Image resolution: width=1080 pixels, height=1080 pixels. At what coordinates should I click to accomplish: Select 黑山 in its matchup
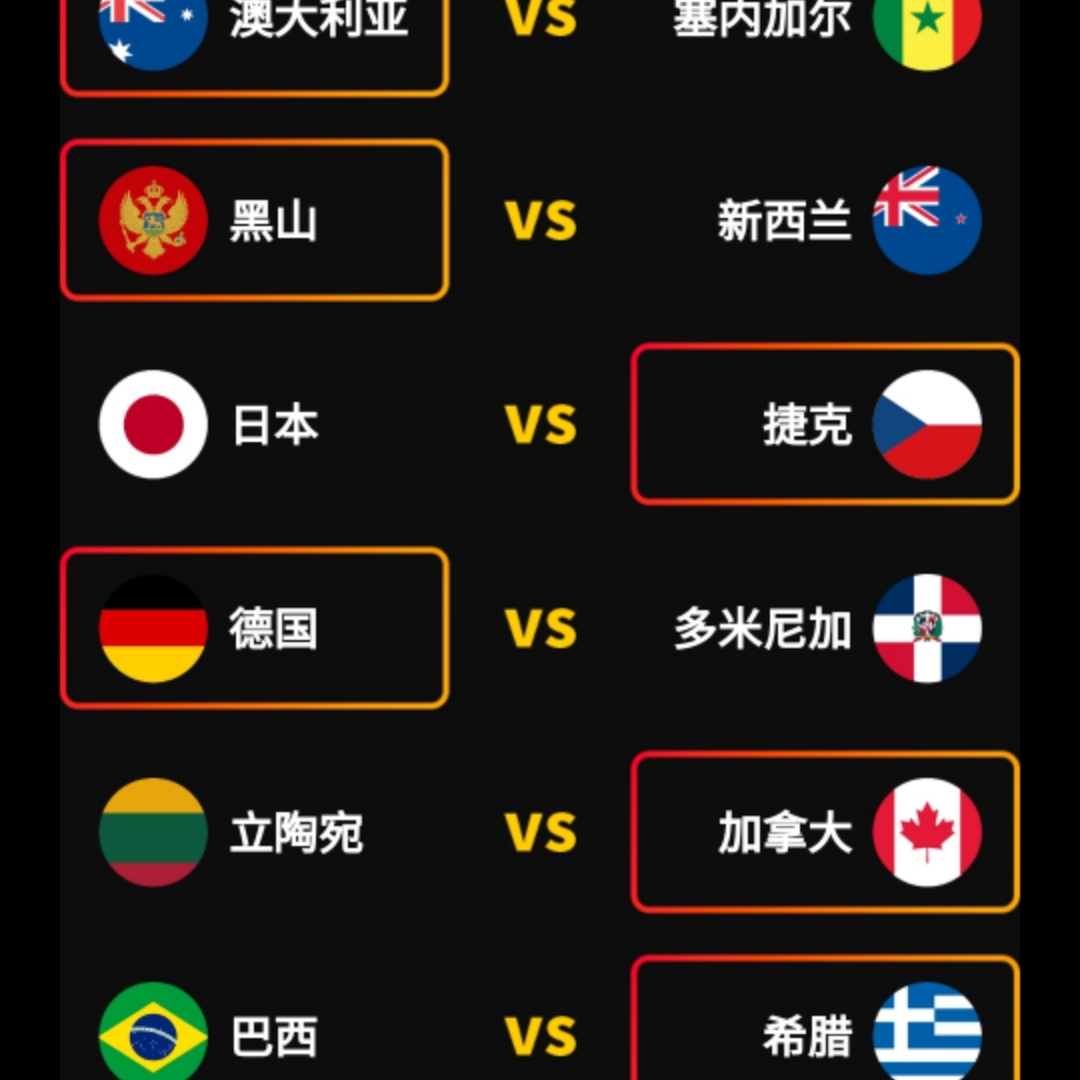(x=255, y=220)
